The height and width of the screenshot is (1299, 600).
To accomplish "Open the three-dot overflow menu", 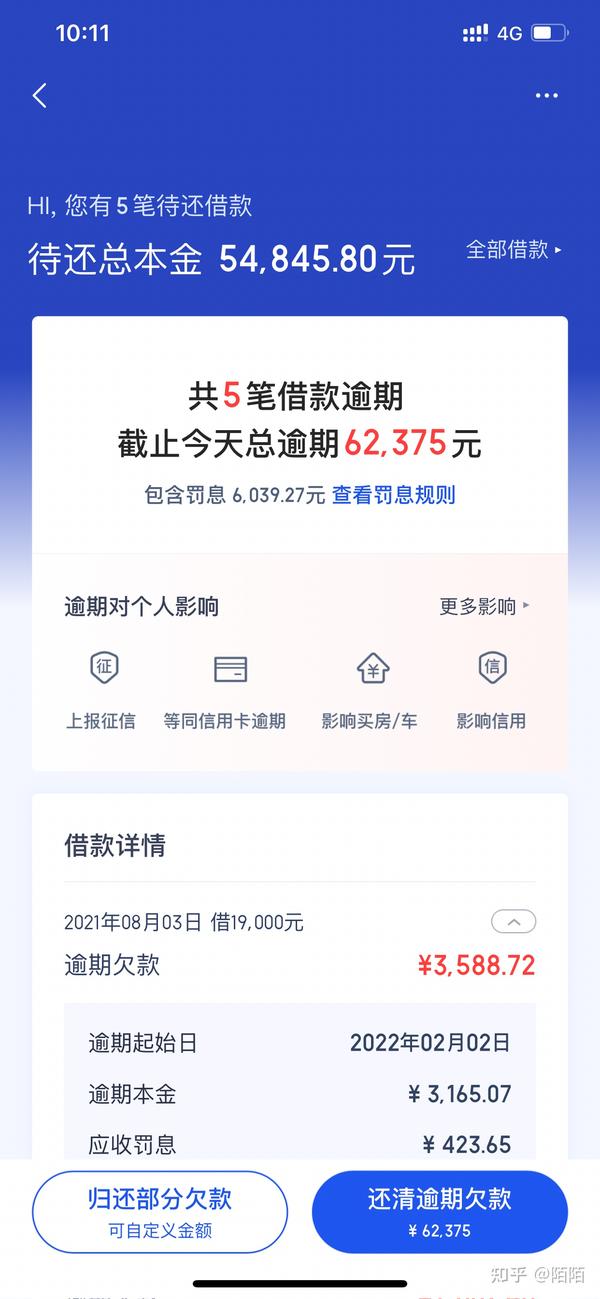I will click(547, 96).
